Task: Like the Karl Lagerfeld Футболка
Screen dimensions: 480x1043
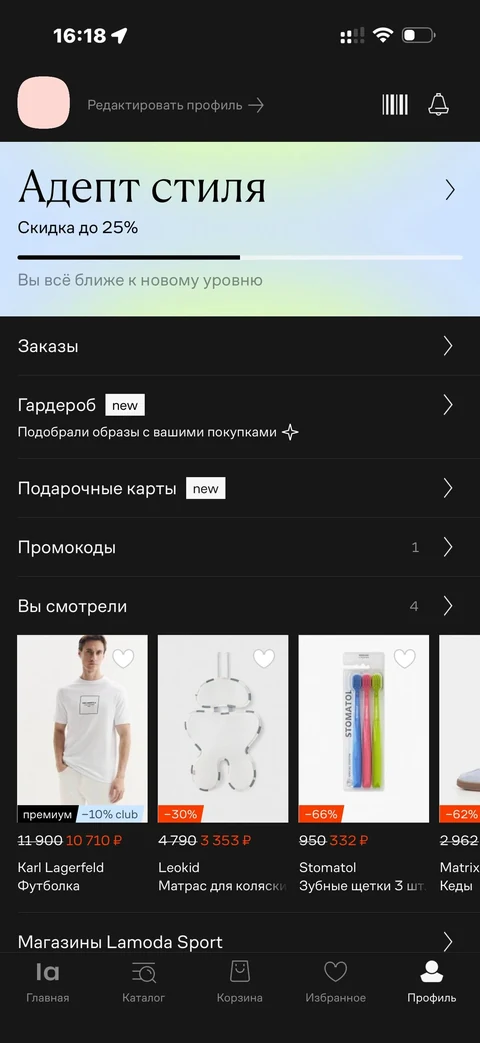Action: pos(123,659)
